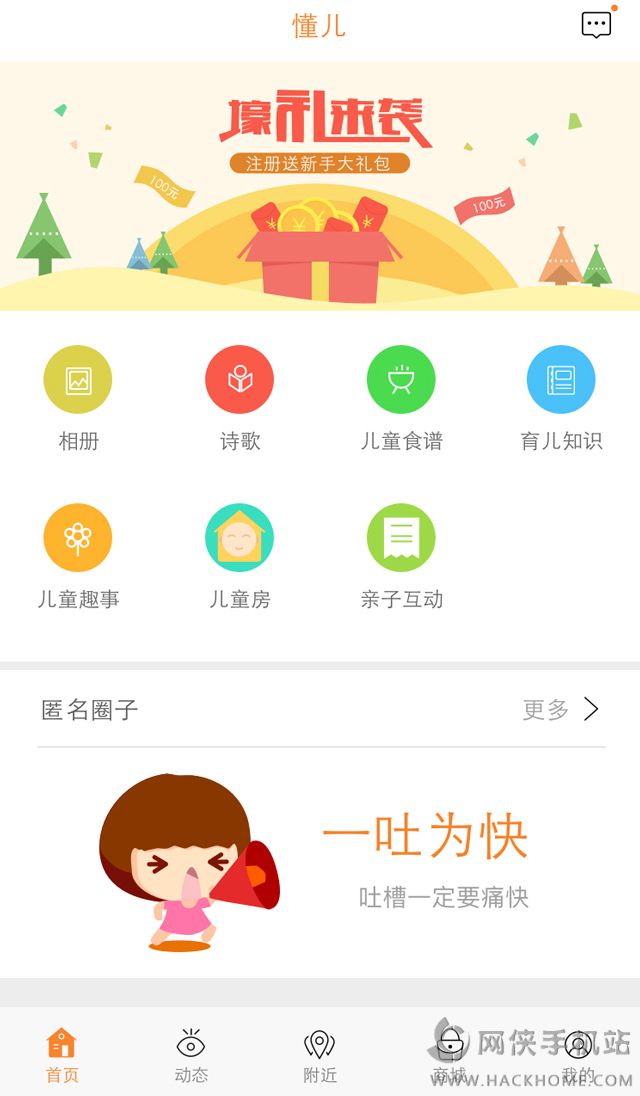Switch to the 商城 shop tab

coord(449,1054)
